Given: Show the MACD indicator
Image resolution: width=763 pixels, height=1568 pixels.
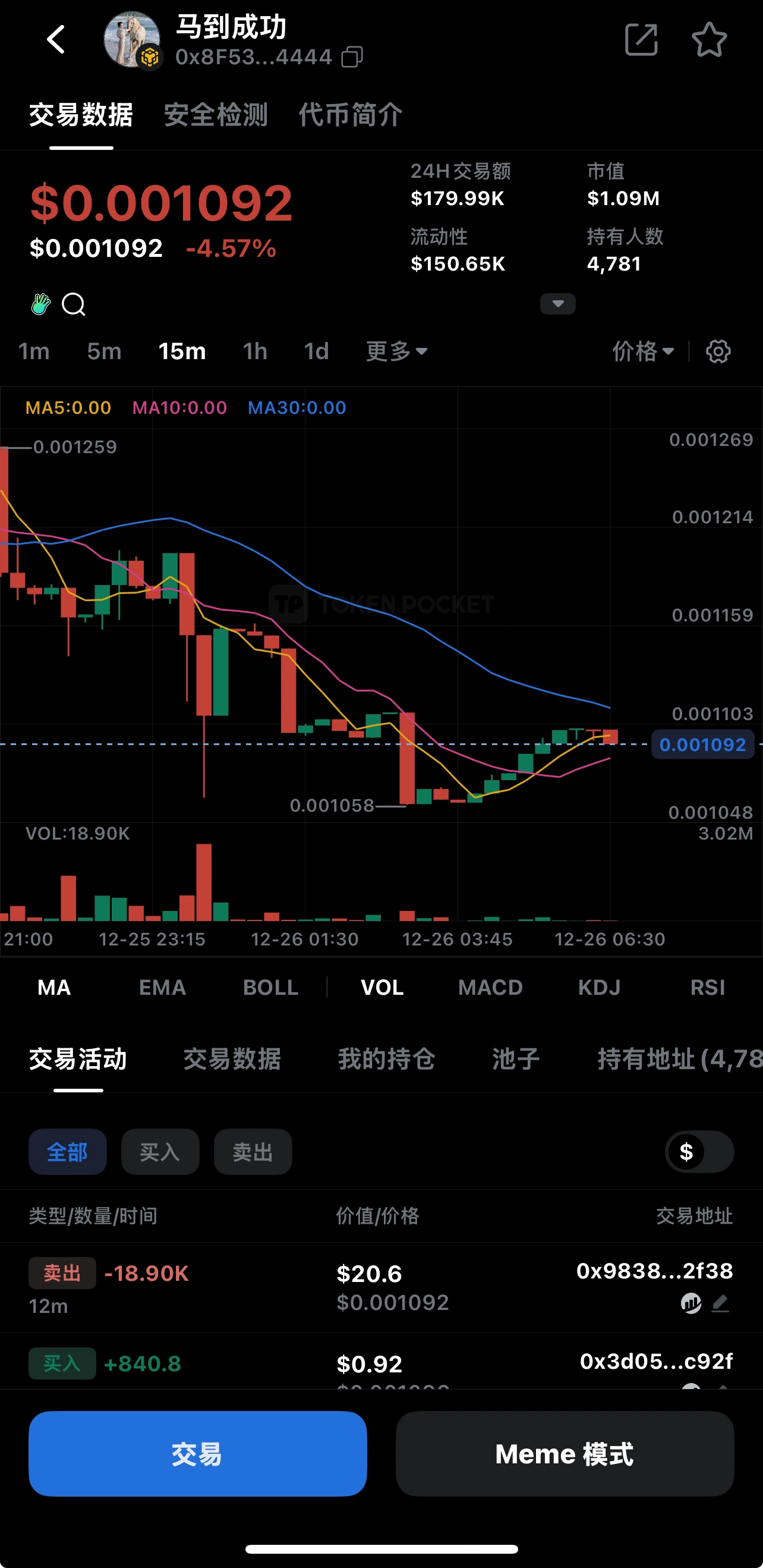Looking at the screenshot, I should tap(490, 987).
